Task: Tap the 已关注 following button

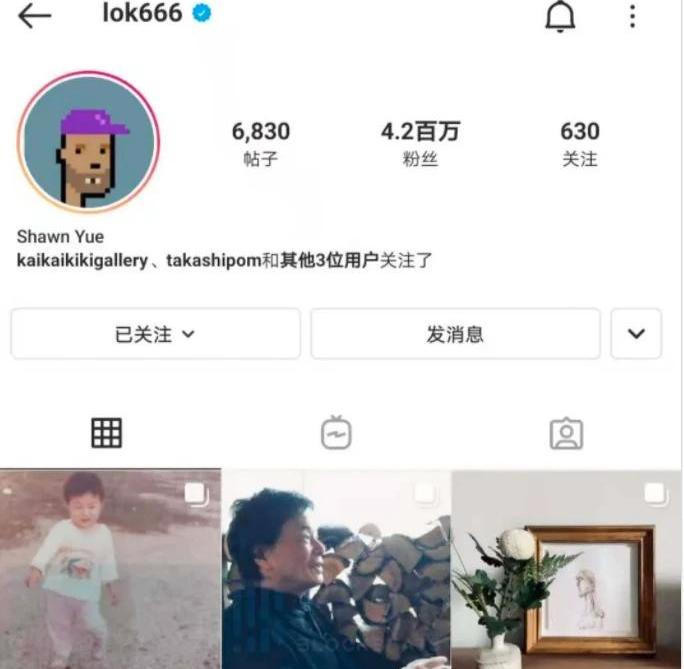Action: click(155, 334)
